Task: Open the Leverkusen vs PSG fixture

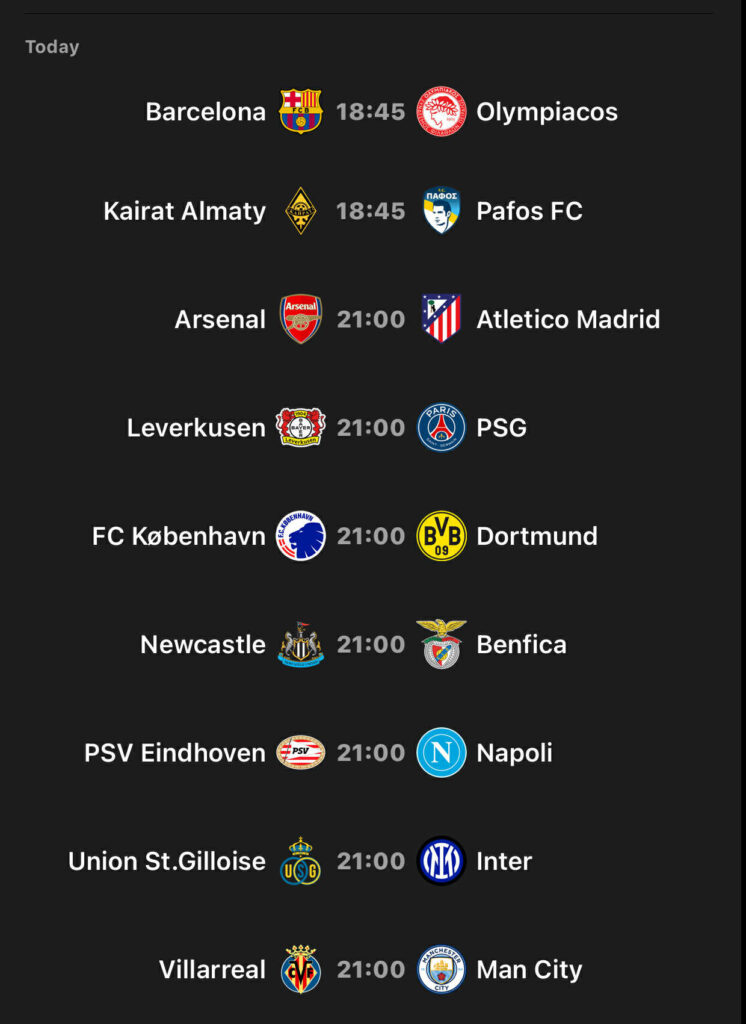Action: click(371, 428)
